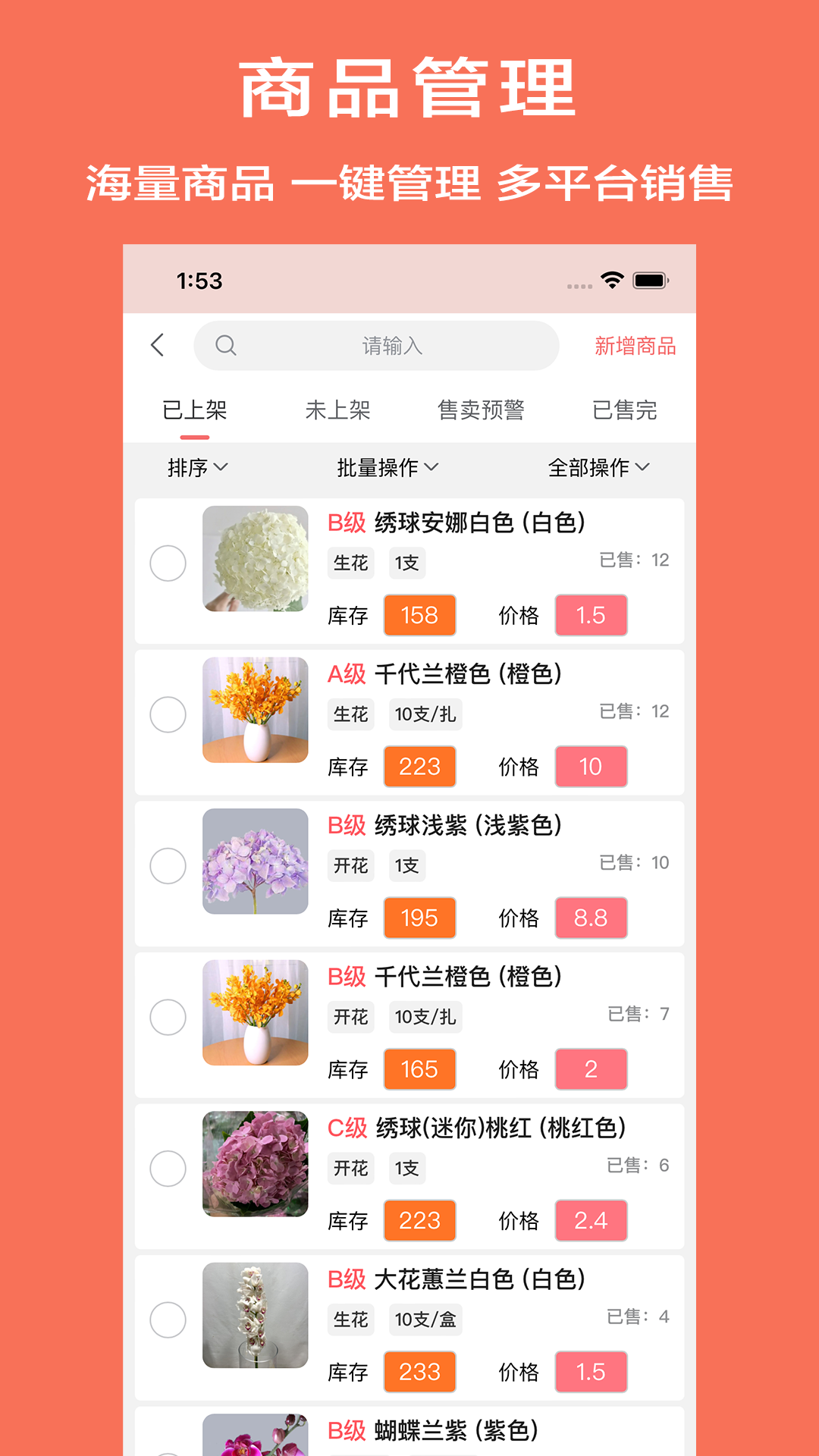Click price 8.8 of 绣球浅紫
Screen dimensions: 819x1456
(591, 918)
